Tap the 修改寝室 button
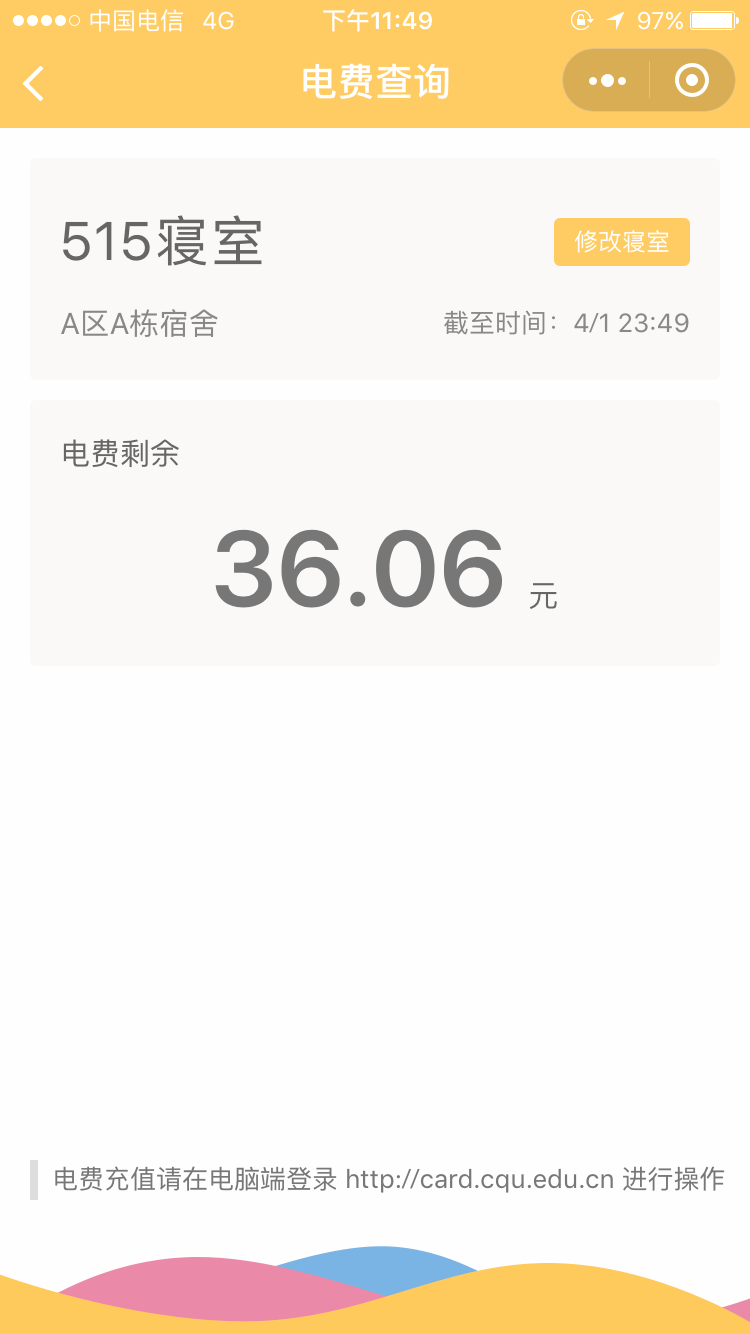 [x=621, y=242]
